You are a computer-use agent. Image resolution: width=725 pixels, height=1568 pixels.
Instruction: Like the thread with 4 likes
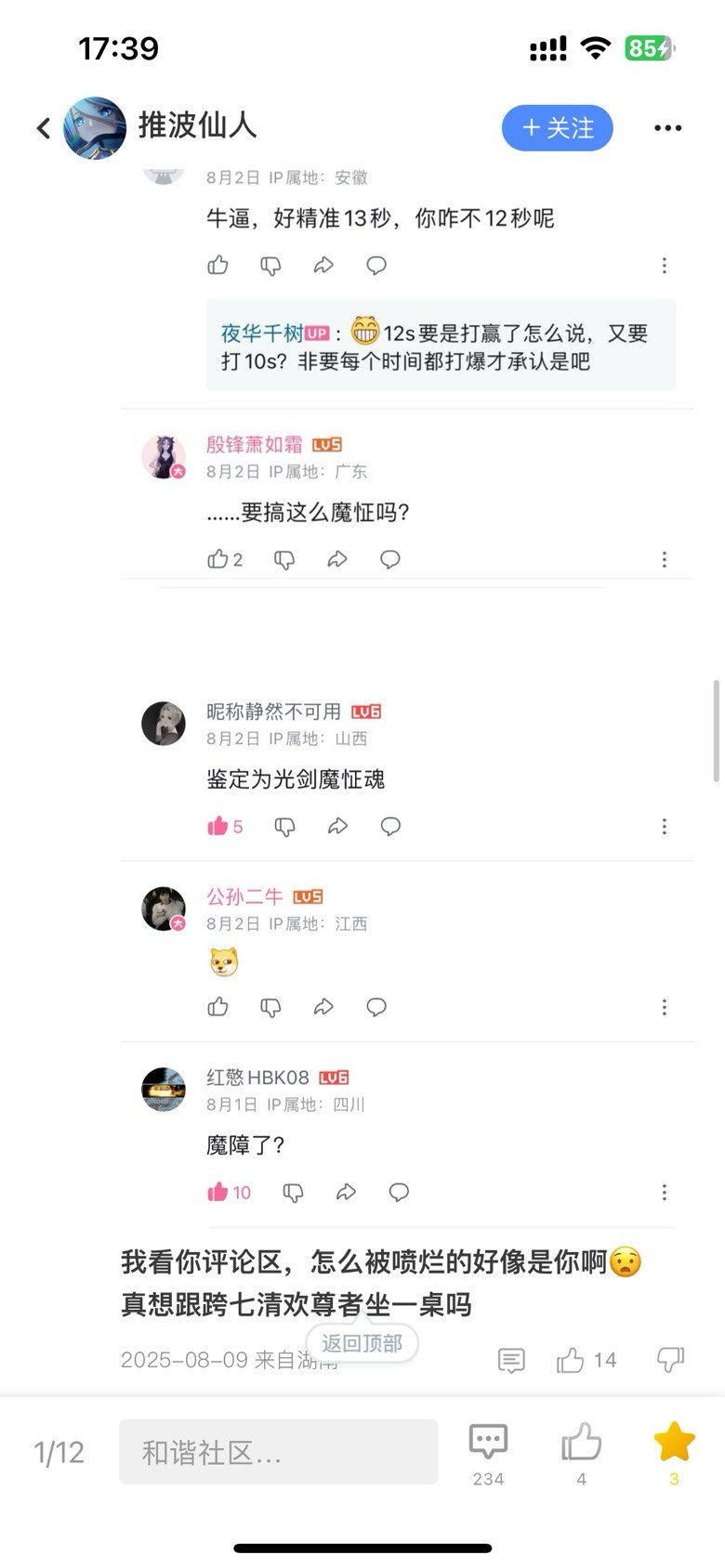(582, 1452)
